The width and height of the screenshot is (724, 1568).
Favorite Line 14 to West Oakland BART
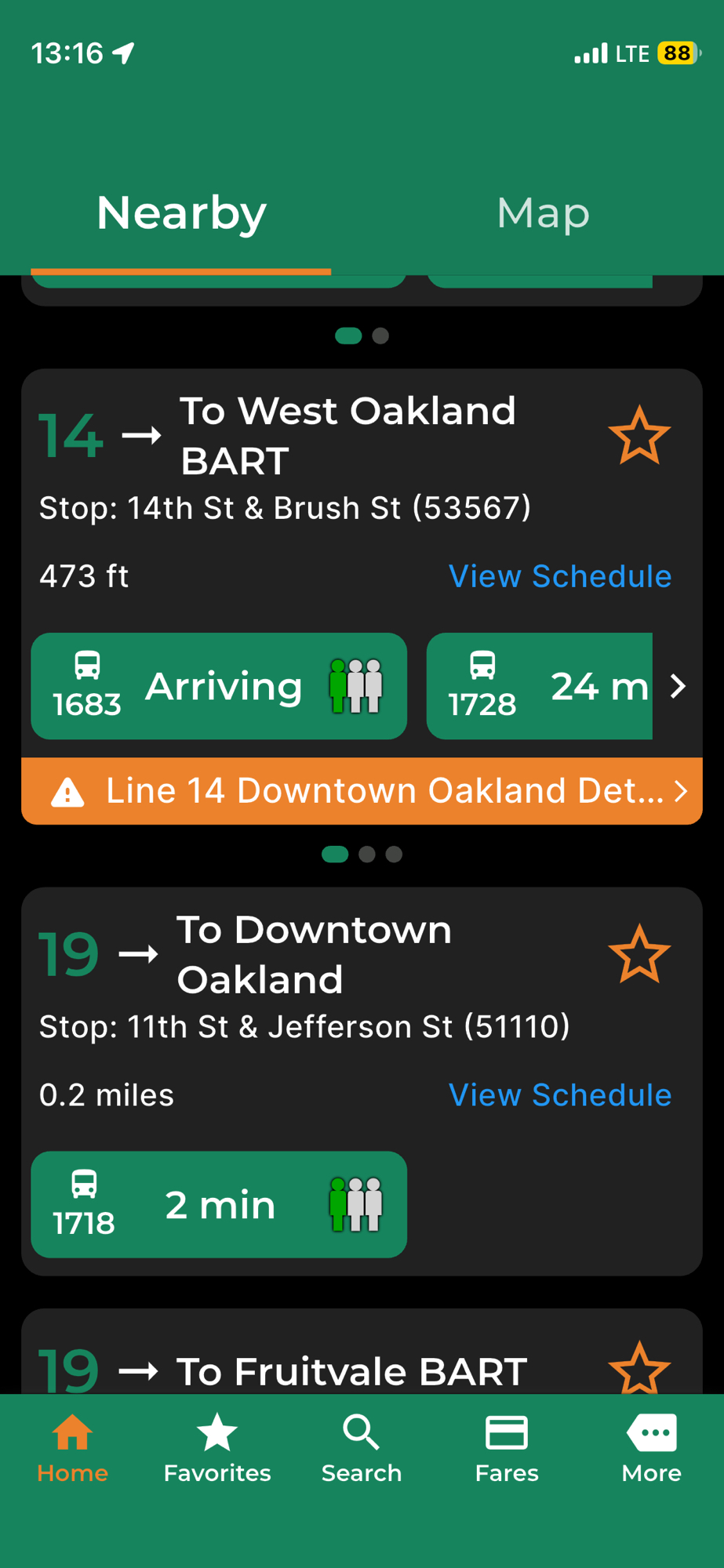pos(639,436)
